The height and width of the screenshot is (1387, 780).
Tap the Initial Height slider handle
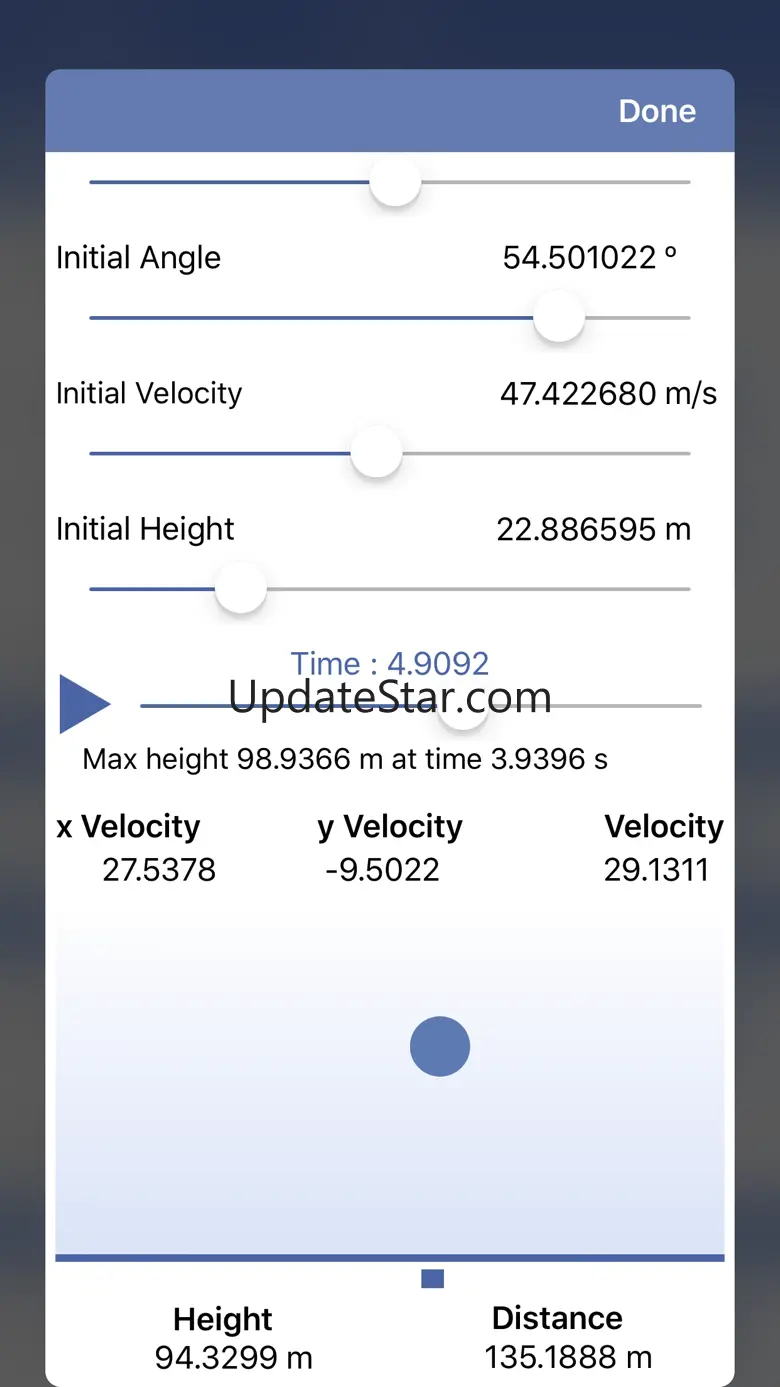(241, 589)
